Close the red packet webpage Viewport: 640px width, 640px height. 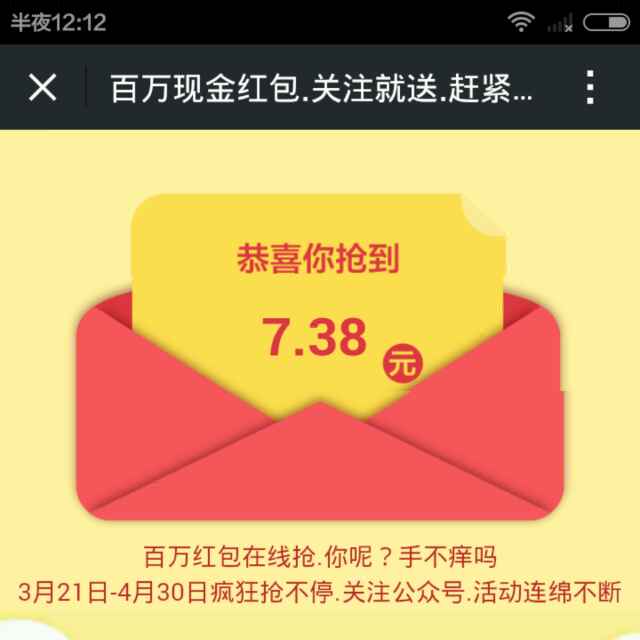coord(42,87)
